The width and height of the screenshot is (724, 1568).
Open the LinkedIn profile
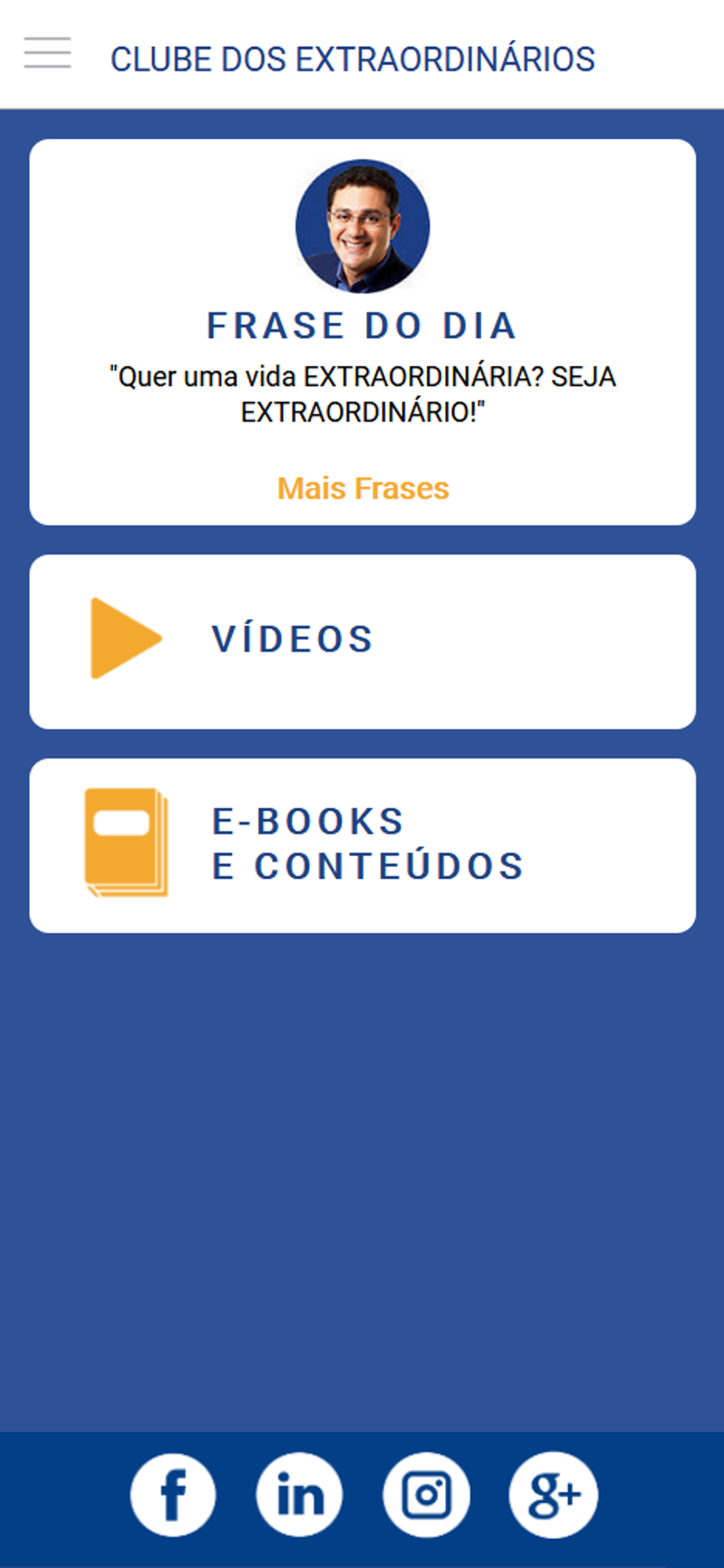click(299, 1494)
